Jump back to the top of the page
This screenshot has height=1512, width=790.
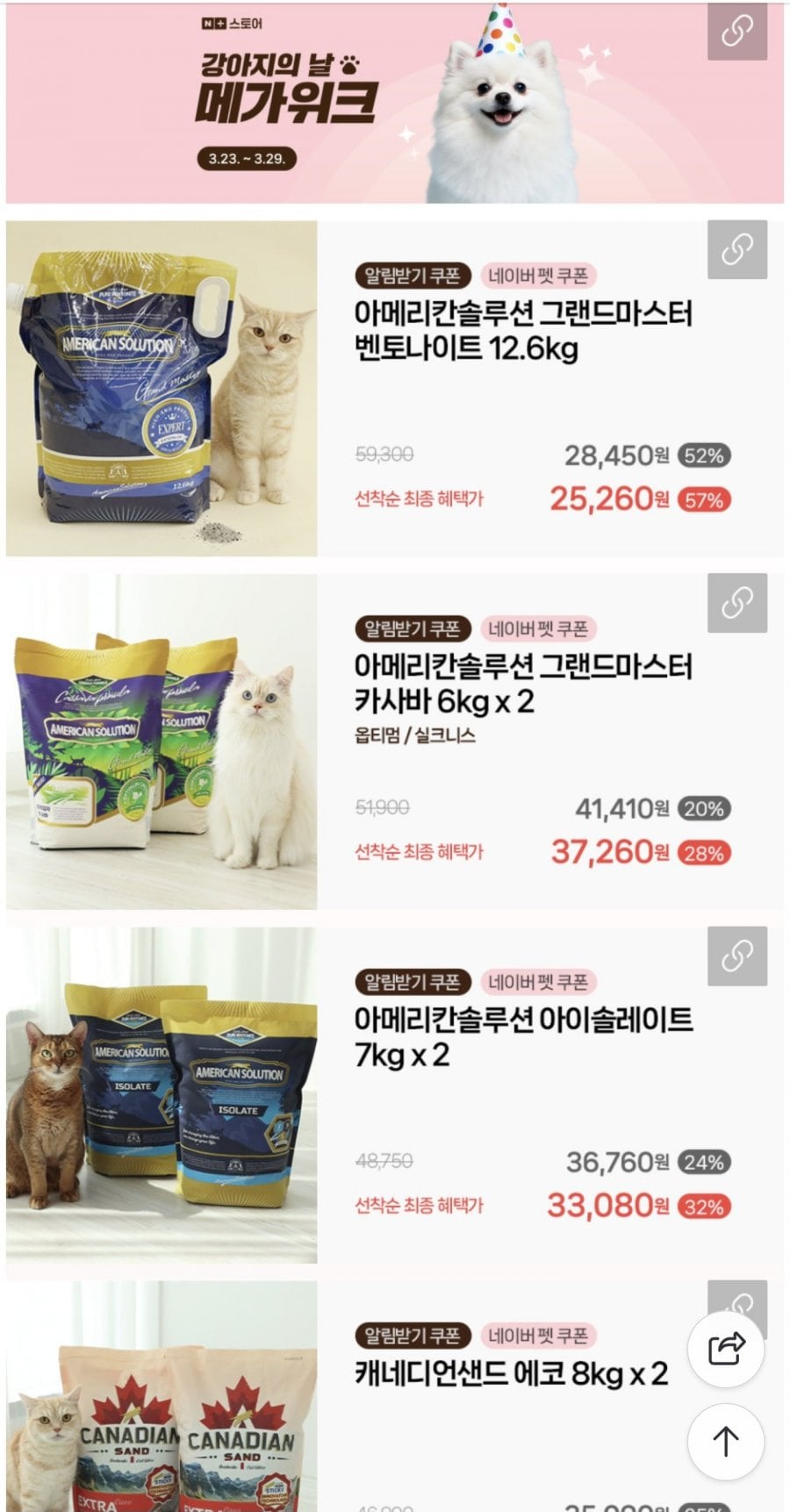(x=726, y=1441)
